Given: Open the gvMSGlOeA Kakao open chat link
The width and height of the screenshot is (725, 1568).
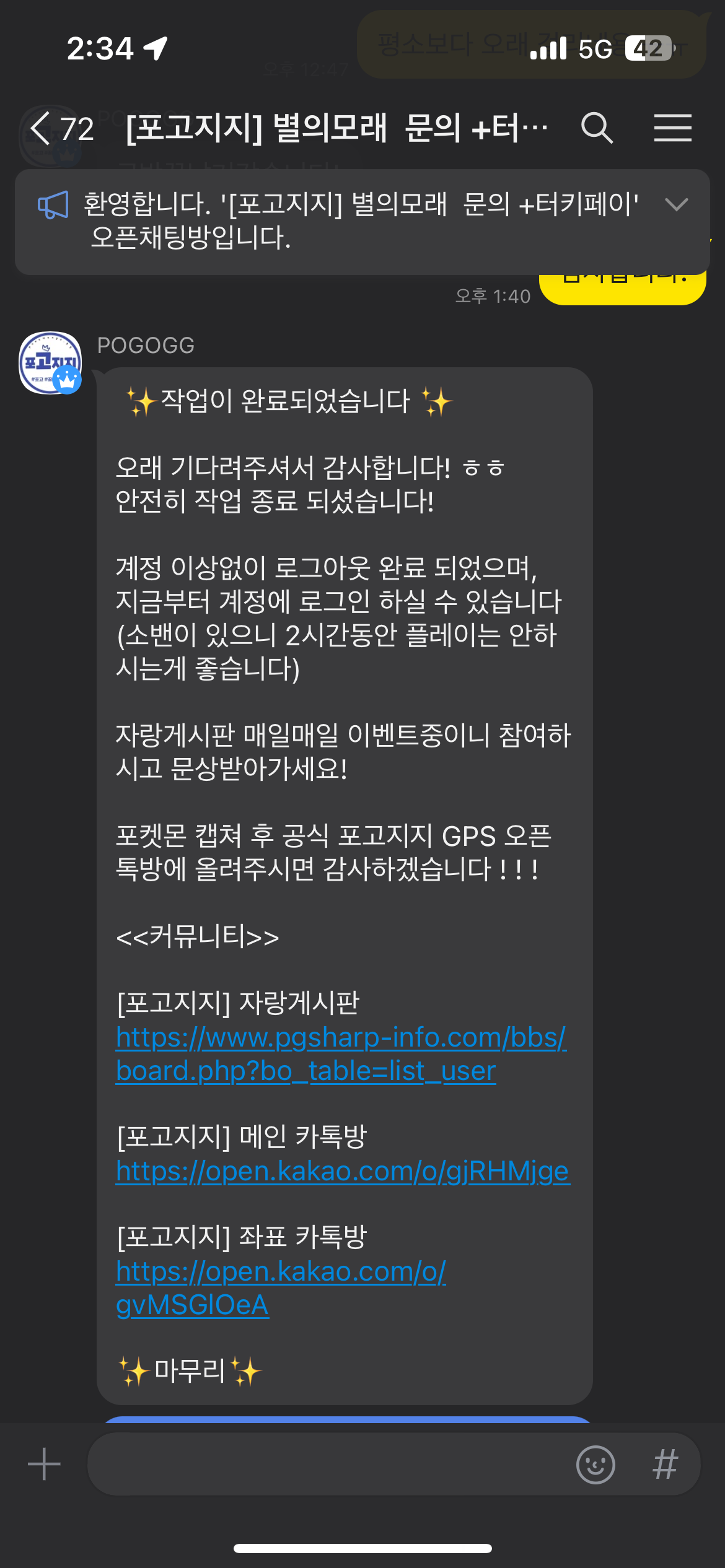Looking at the screenshot, I should (280, 1288).
